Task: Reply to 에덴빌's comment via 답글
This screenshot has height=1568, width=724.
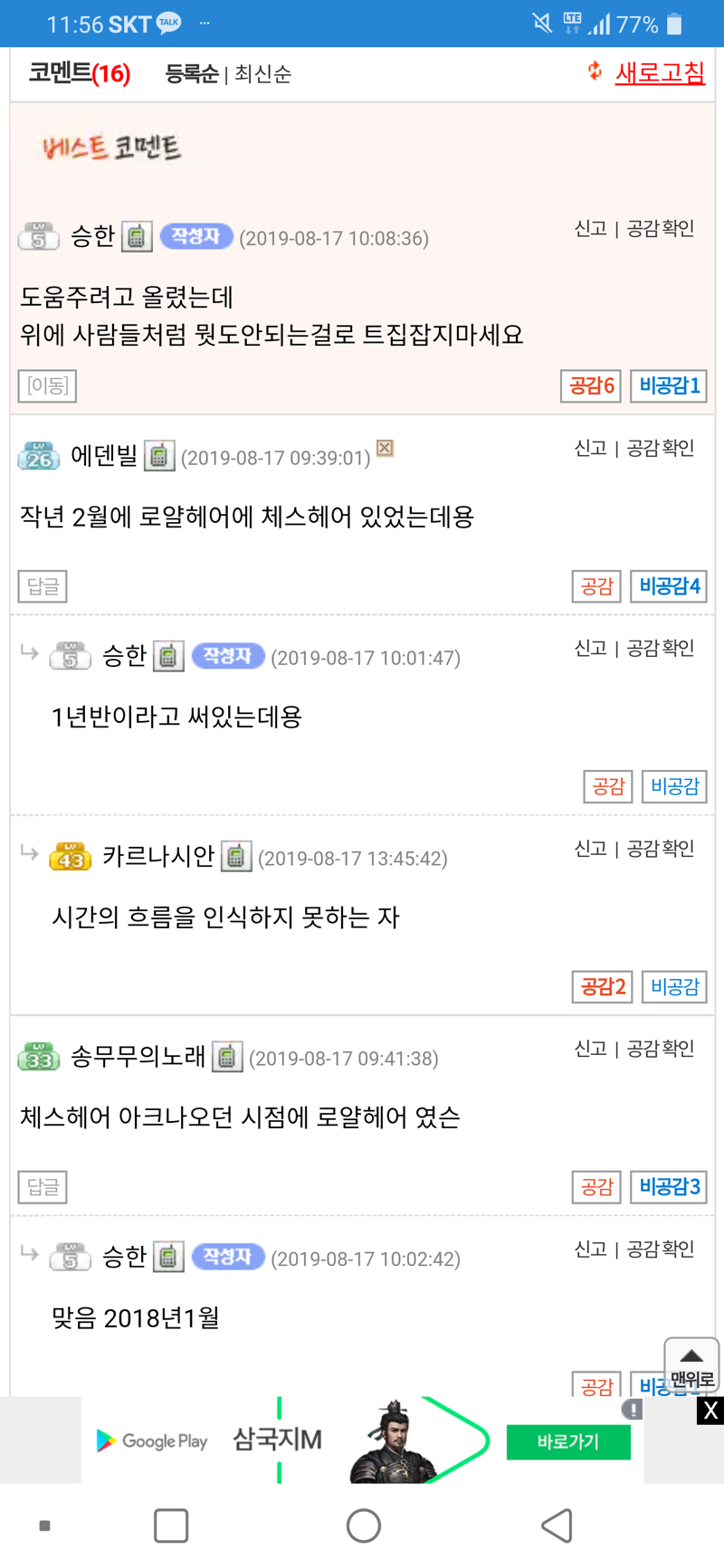Action: click(x=43, y=586)
